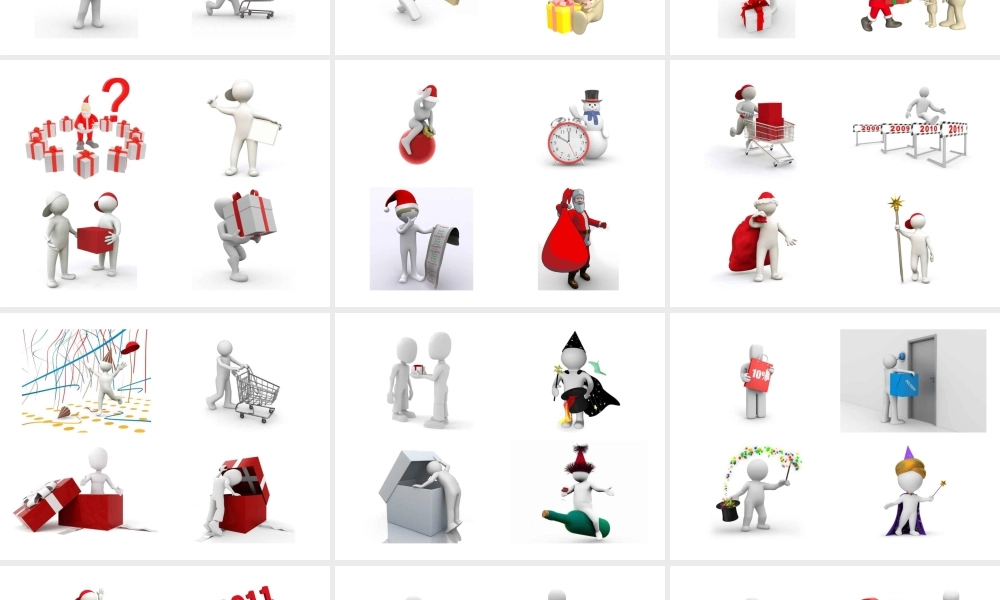Image resolution: width=1000 pixels, height=600 pixels.
Task: Open the figure leaning into grey box image
Action: (420, 492)
